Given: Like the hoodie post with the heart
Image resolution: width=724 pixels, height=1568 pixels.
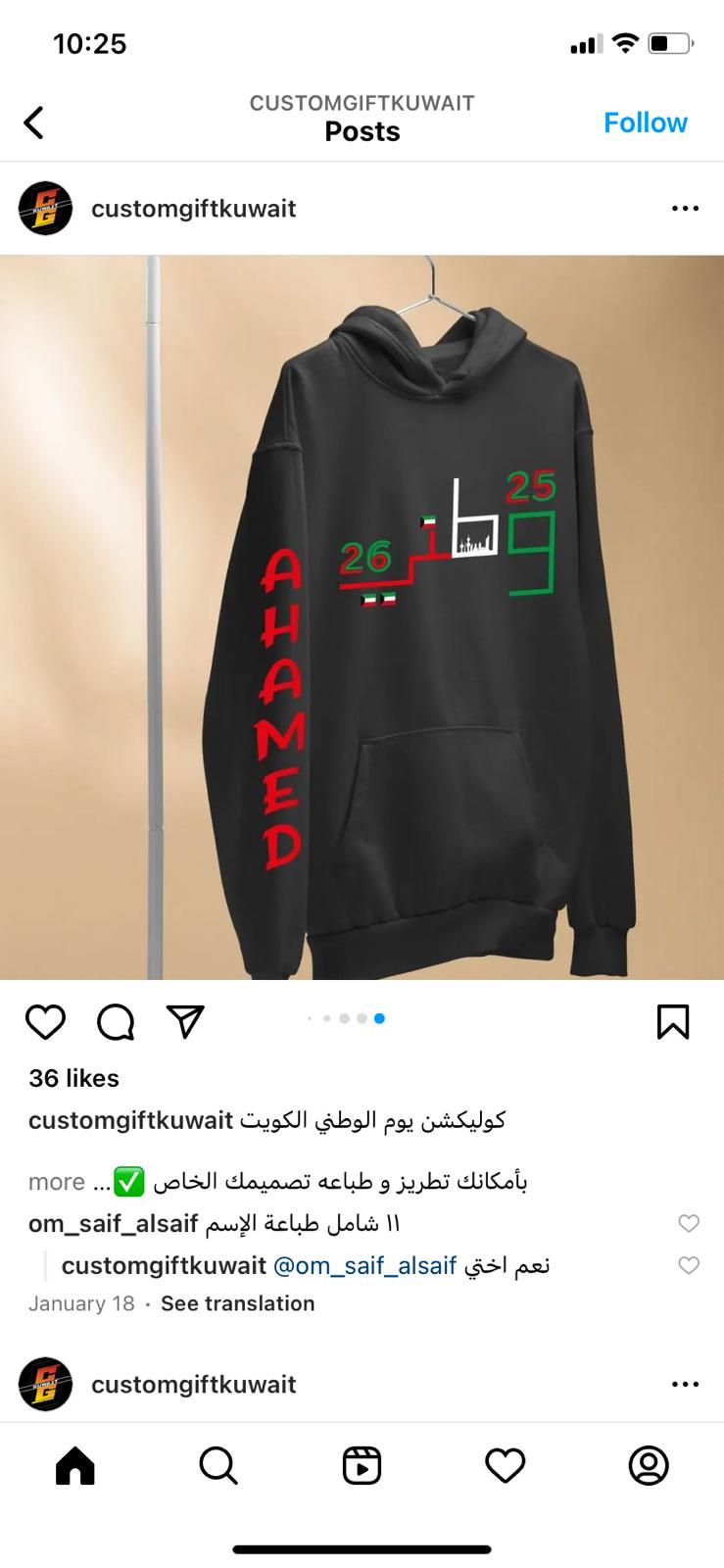Looking at the screenshot, I should click(x=45, y=1021).
